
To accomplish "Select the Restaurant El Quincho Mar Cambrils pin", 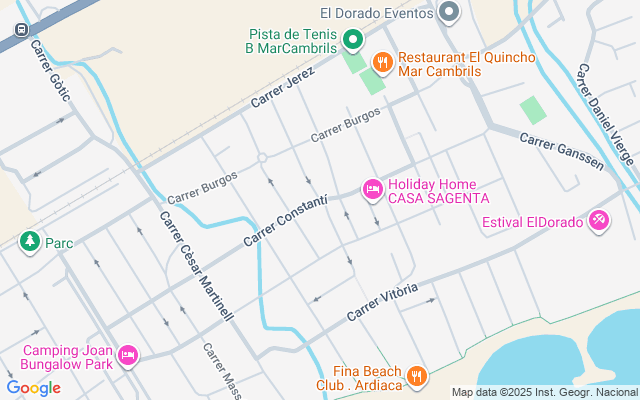I will click(382, 63).
